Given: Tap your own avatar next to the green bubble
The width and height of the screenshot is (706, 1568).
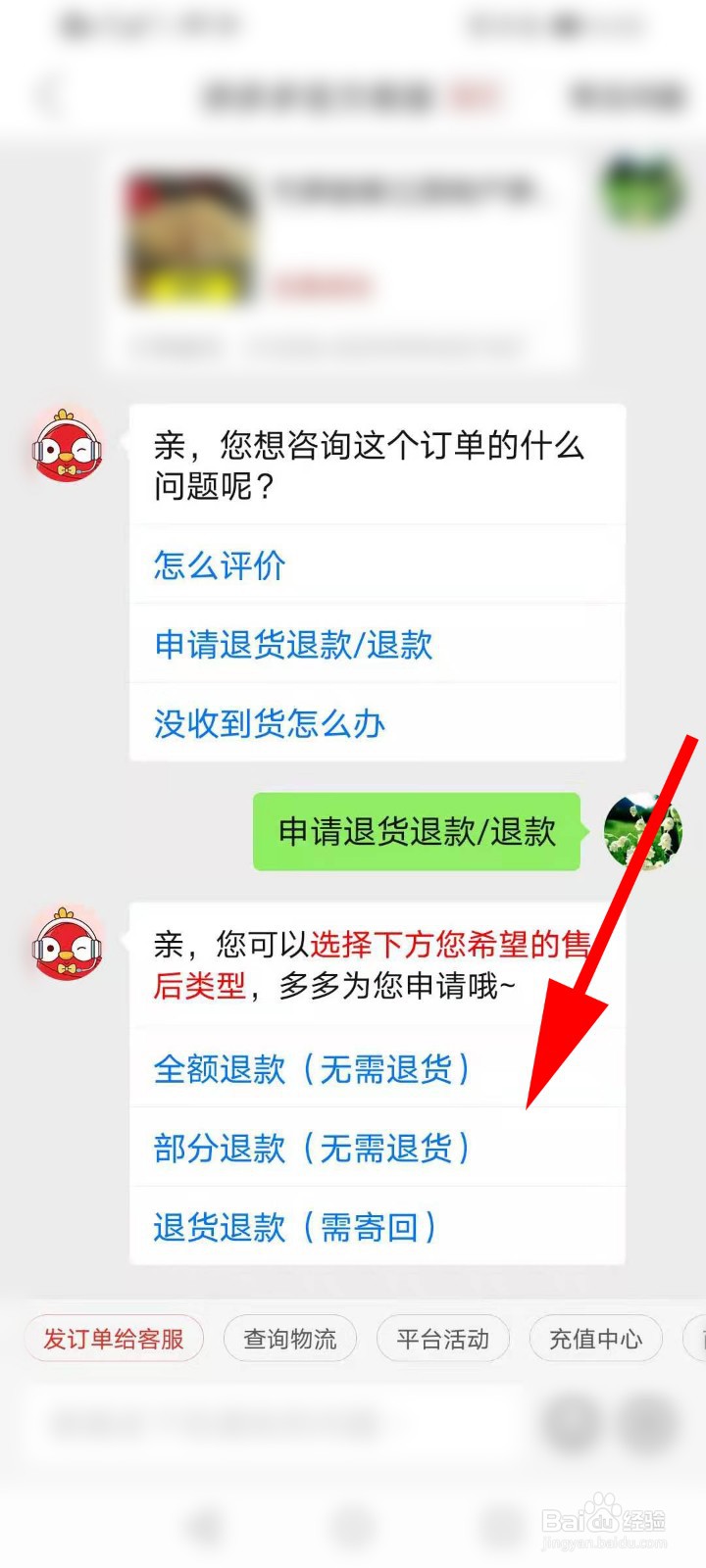Looking at the screenshot, I should click(x=642, y=832).
